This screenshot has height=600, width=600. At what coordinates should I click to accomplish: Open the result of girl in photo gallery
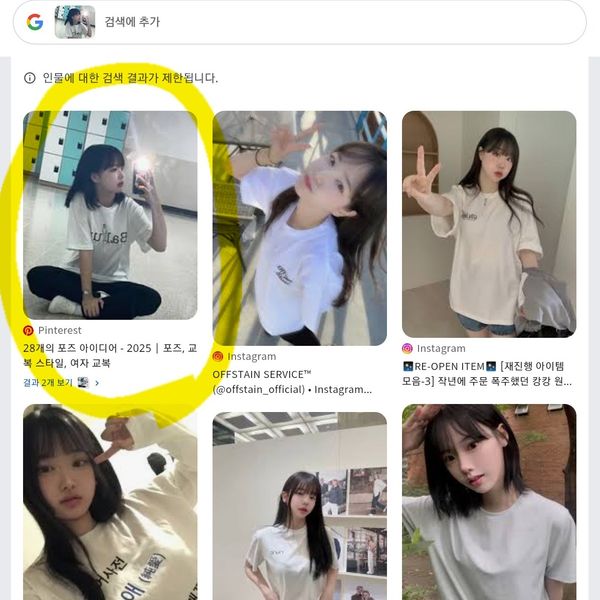pos(299,505)
